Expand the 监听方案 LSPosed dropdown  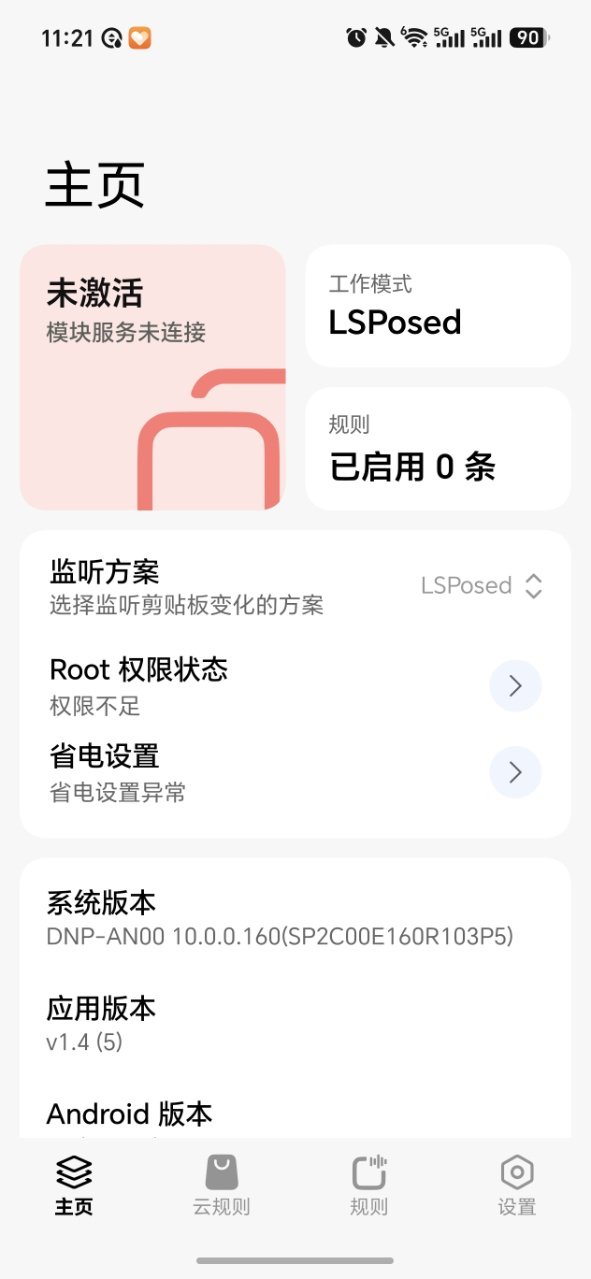coord(482,586)
